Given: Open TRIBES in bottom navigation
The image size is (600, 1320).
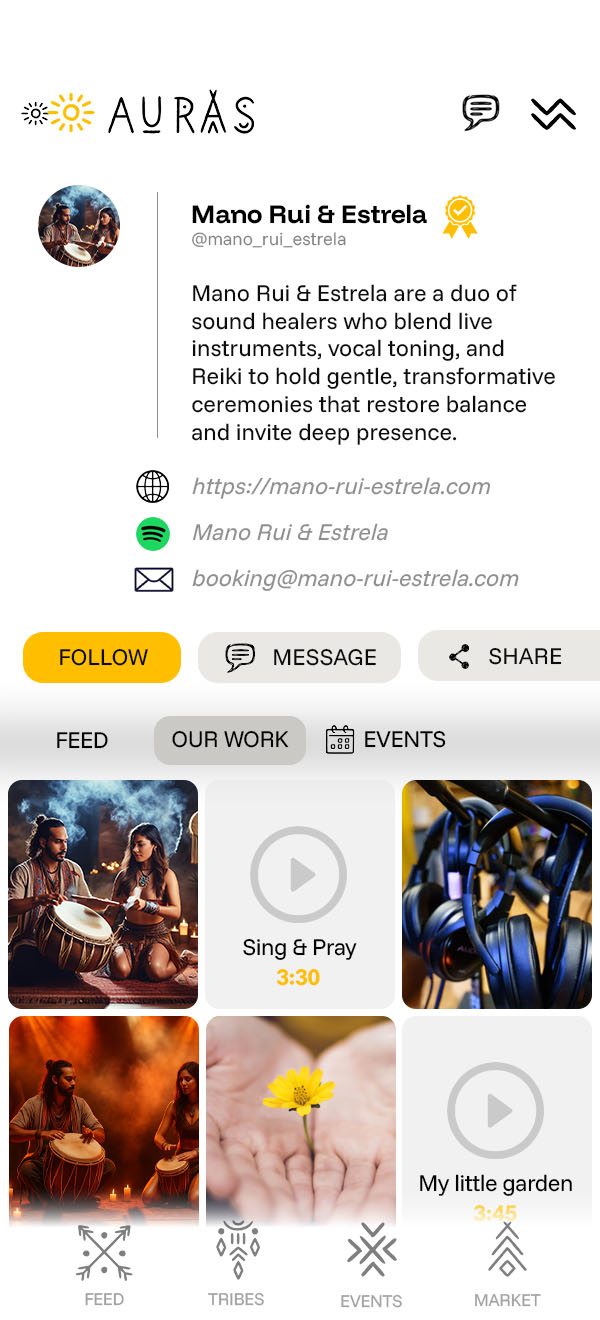Looking at the screenshot, I should coord(237,1264).
